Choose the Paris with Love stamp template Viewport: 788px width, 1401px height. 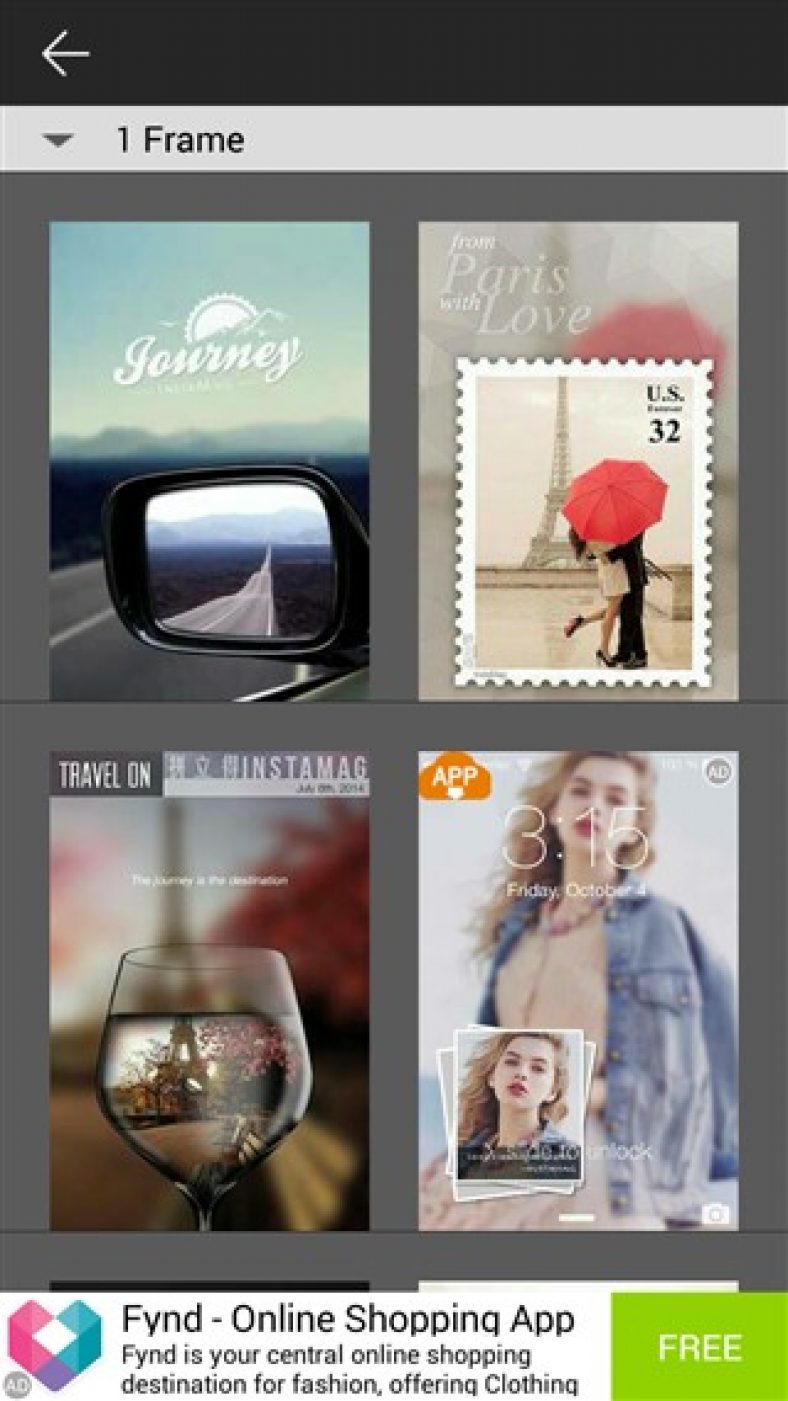578,461
